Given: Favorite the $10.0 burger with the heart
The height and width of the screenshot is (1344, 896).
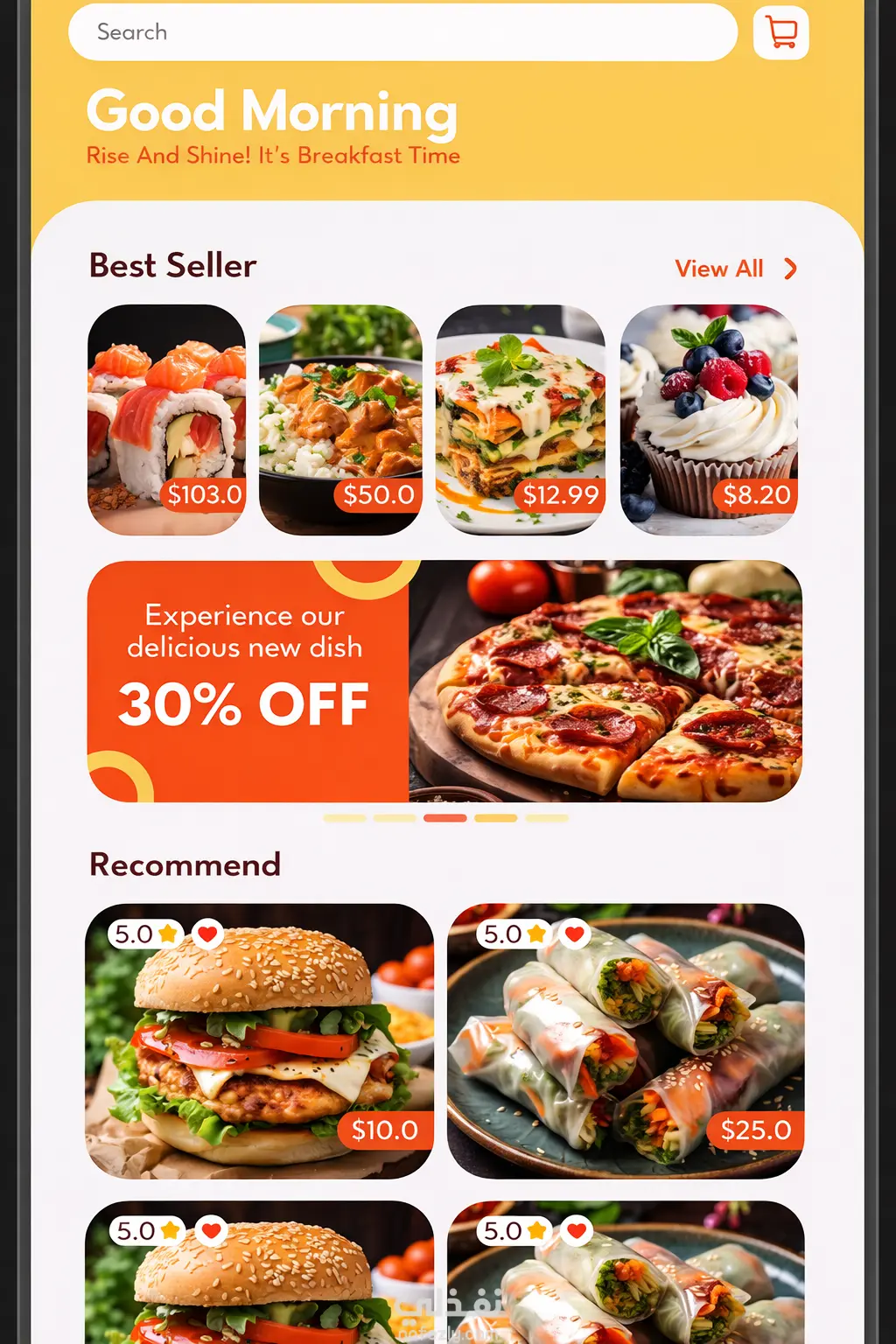Looking at the screenshot, I should [207, 934].
